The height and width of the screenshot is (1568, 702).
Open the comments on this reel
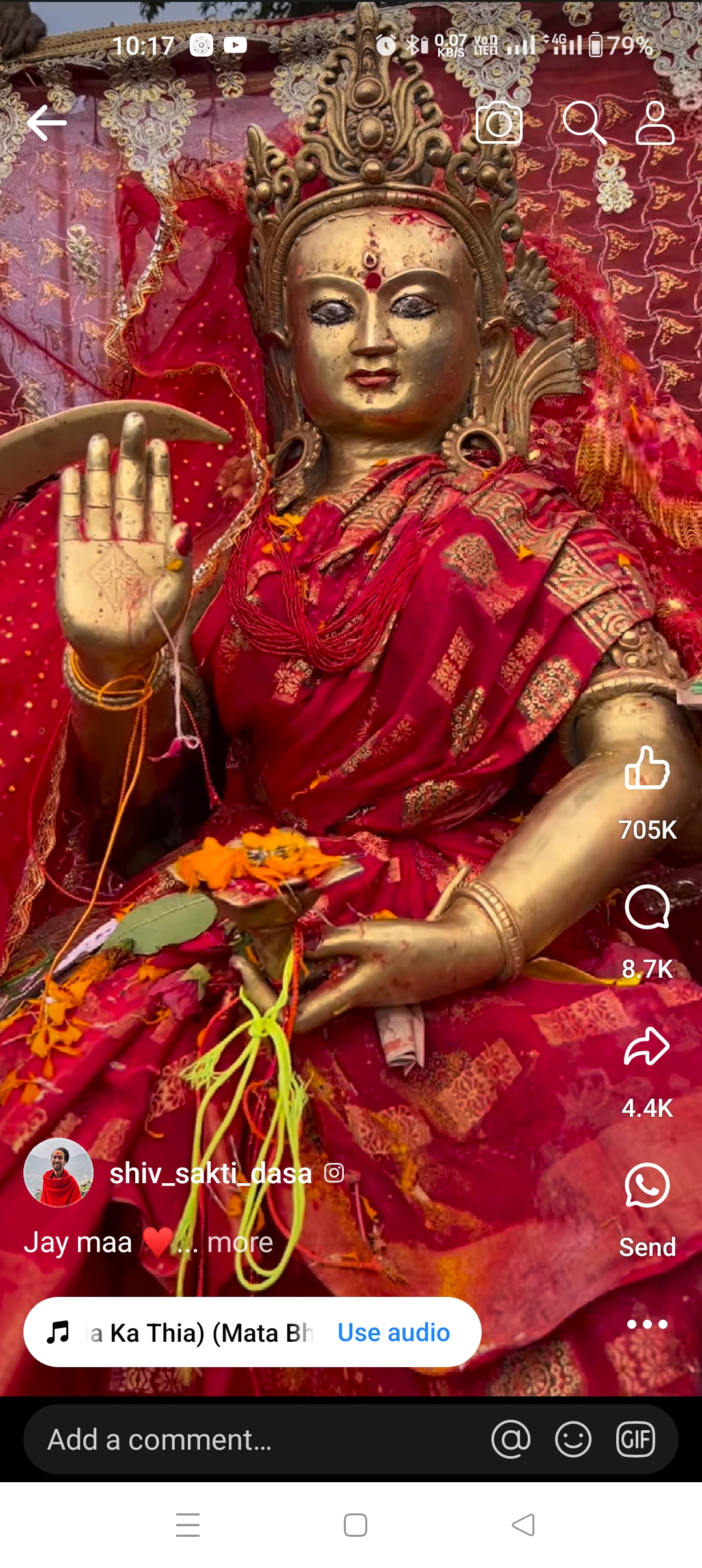pyautogui.click(x=647, y=908)
